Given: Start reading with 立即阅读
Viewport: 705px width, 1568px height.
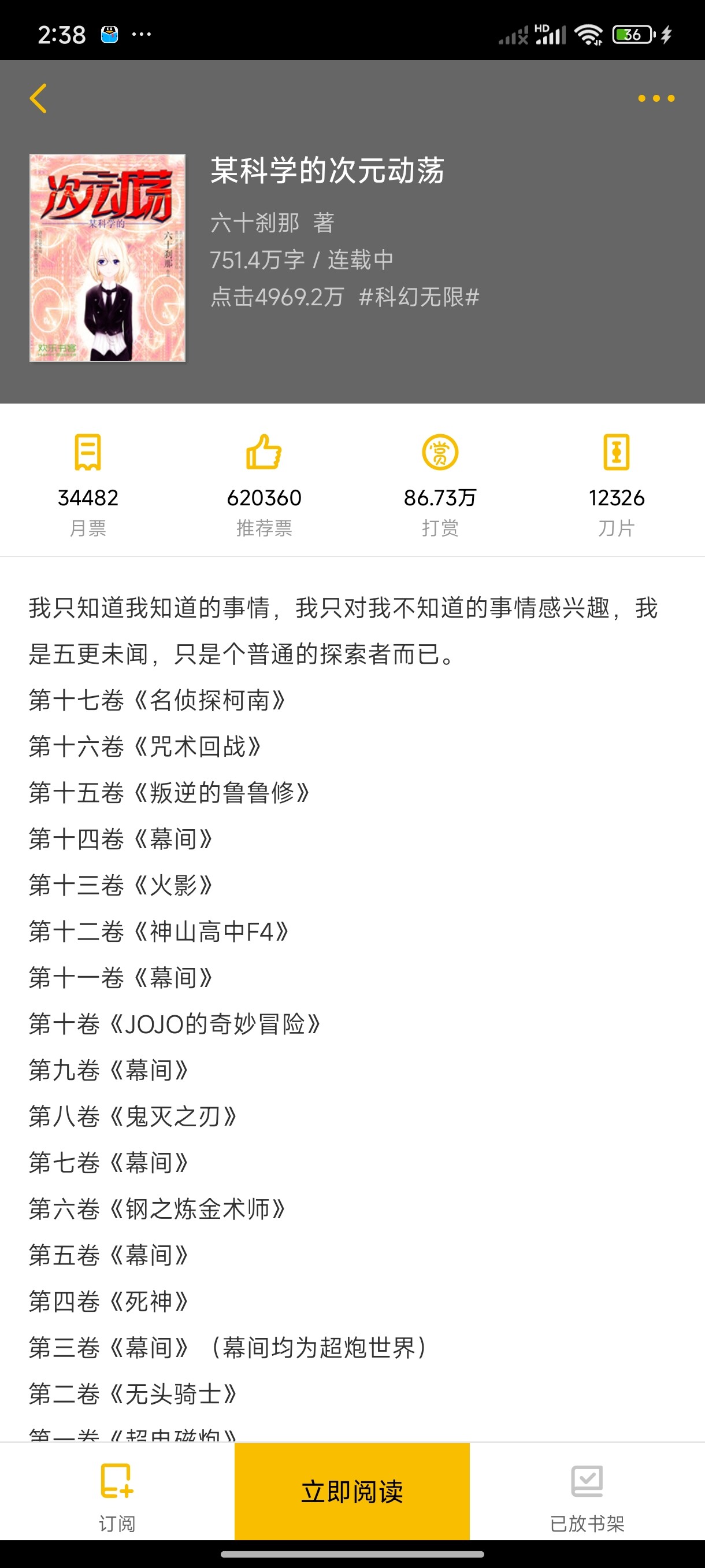Looking at the screenshot, I should [352, 1491].
